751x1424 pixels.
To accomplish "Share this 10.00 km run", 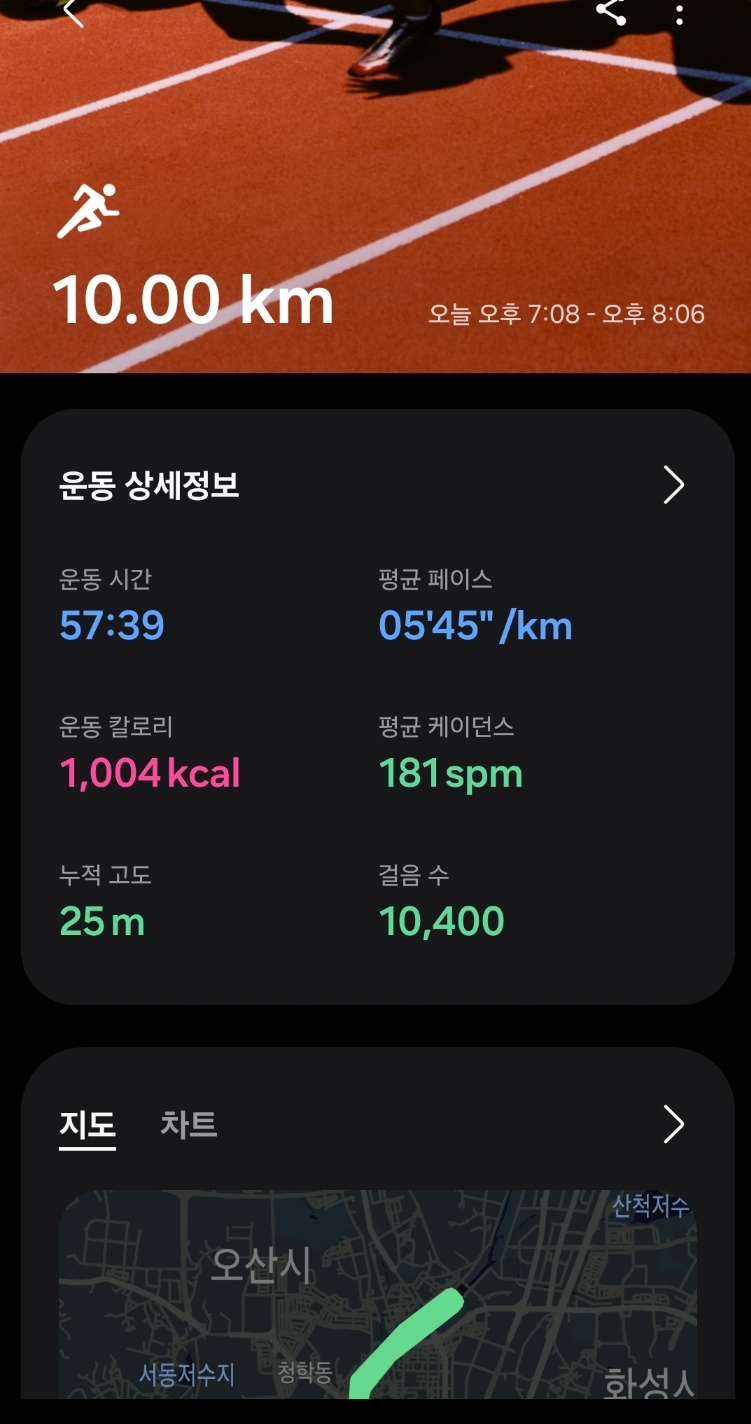I will pos(610,12).
